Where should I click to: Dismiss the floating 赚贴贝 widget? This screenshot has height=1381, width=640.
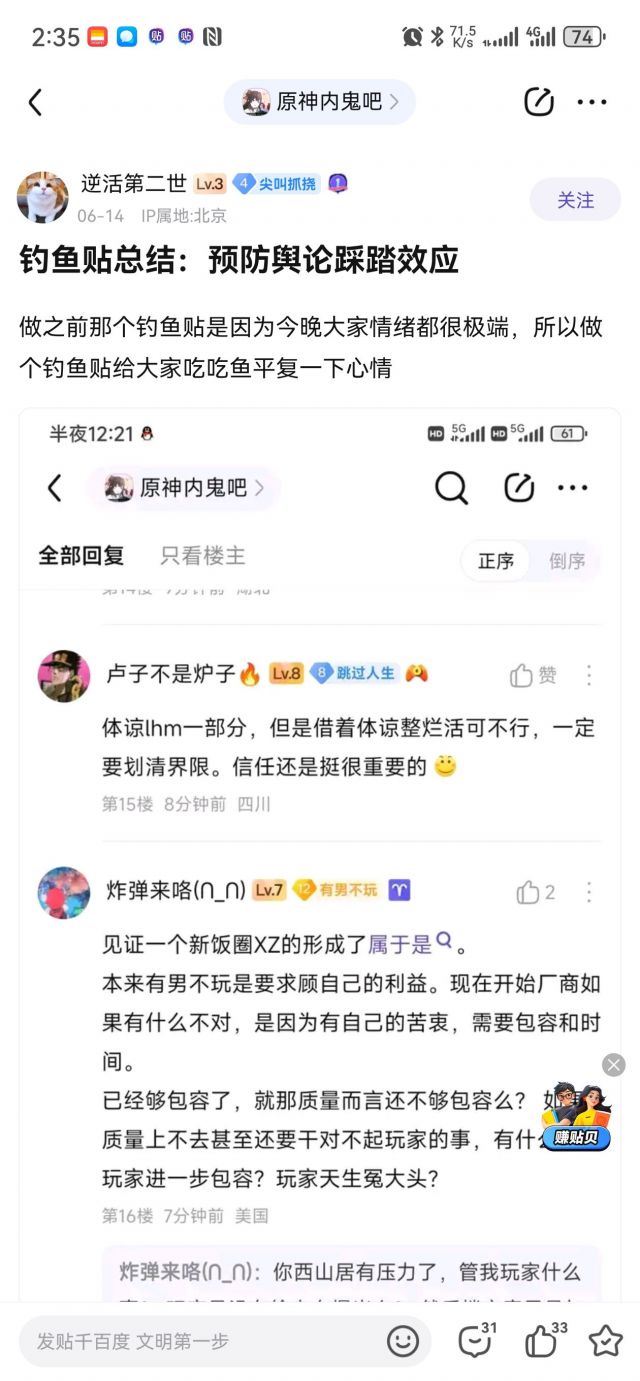coord(614,1065)
